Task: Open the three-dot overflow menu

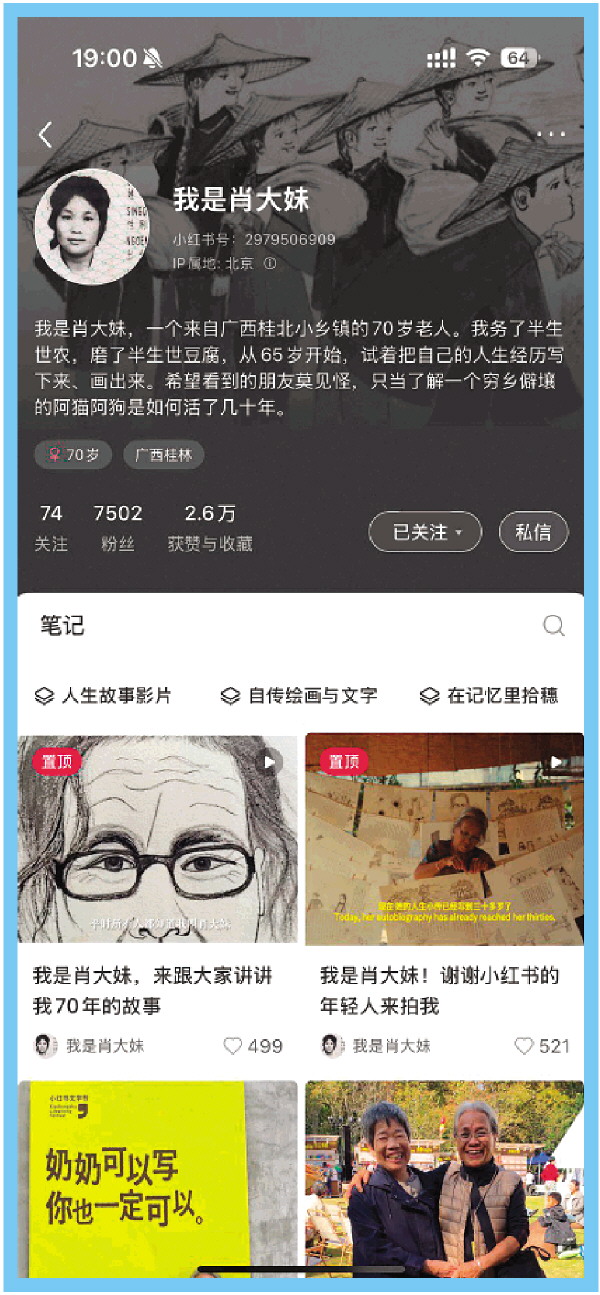Action: (551, 135)
